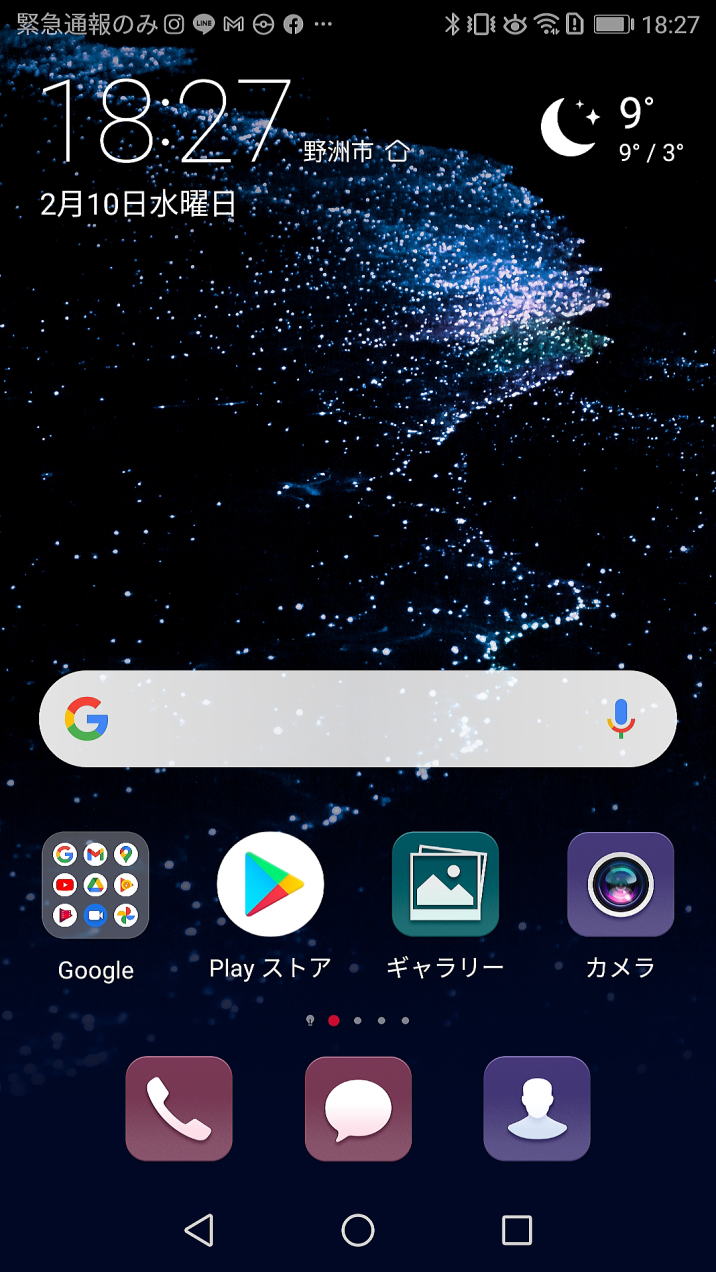Open the messaging app
This screenshot has width=716, height=1272.
[x=358, y=1109]
